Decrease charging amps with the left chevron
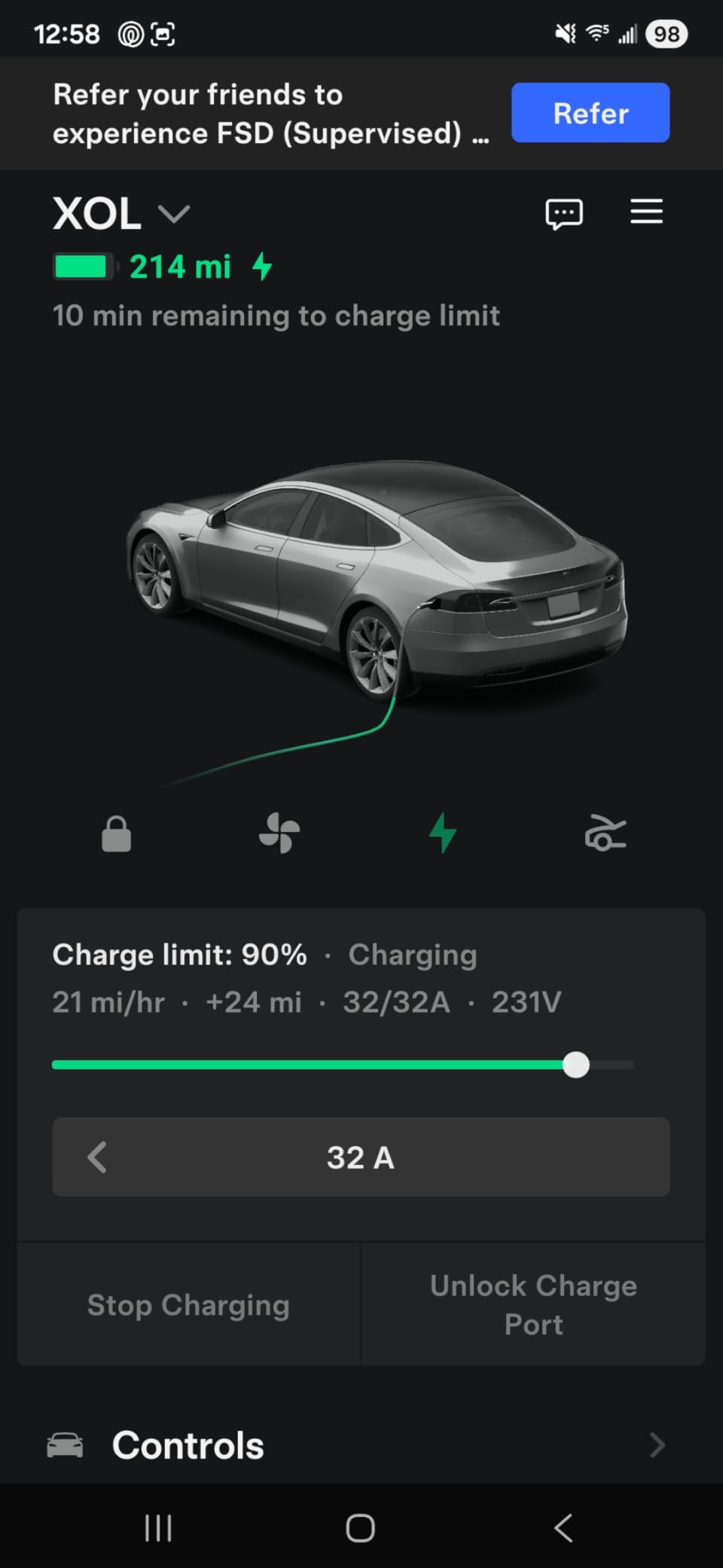The width and height of the screenshot is (723, 1568). click(96, 1157)
